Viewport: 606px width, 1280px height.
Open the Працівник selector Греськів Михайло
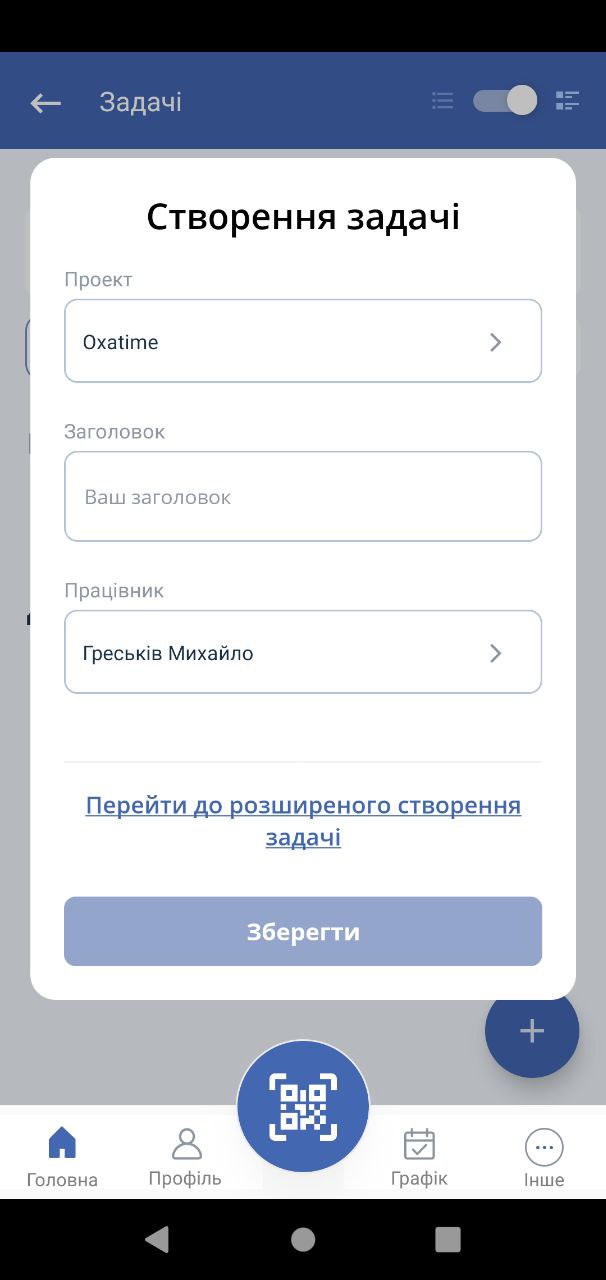pos(303,653)
